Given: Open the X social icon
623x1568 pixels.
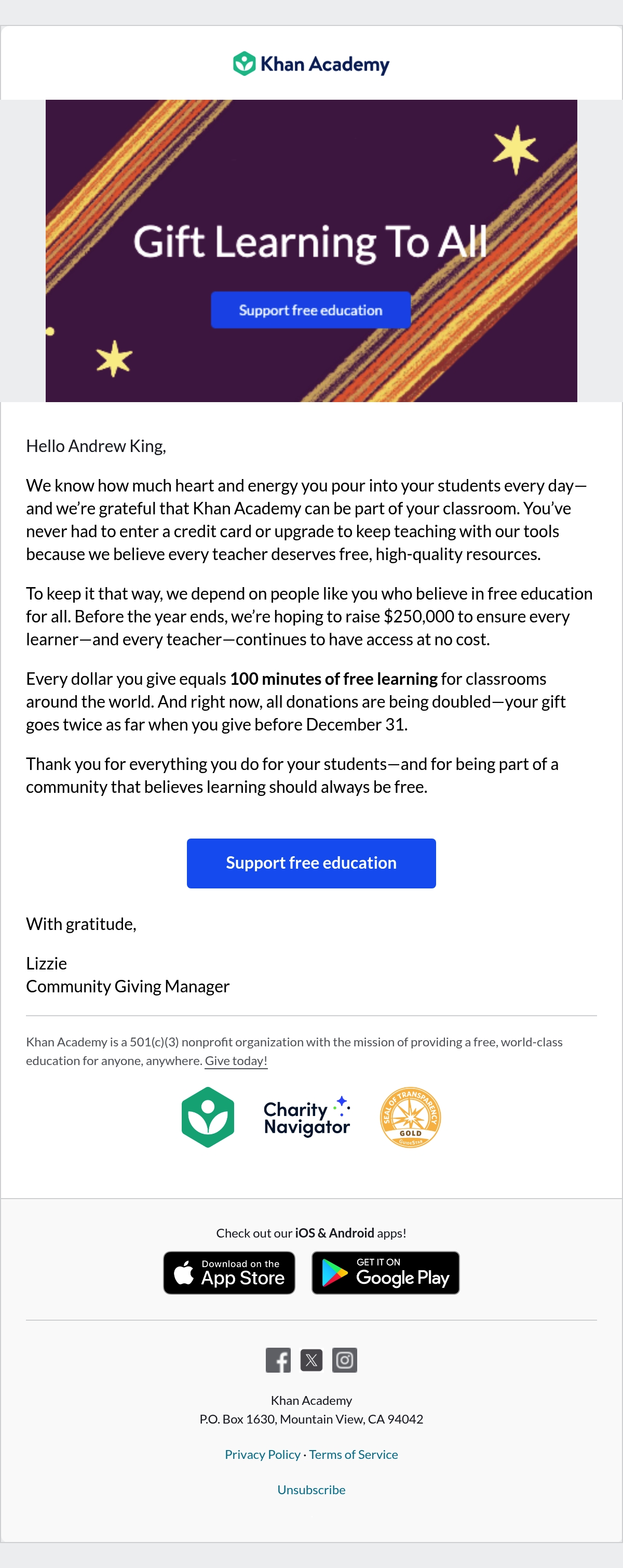Looking at the screenshot, I should 311,1360.
